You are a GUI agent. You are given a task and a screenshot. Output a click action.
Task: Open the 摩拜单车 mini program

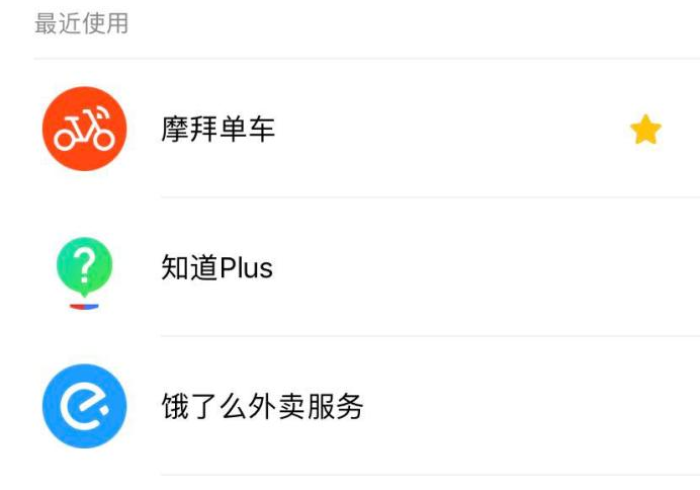(x=218, y=129)
